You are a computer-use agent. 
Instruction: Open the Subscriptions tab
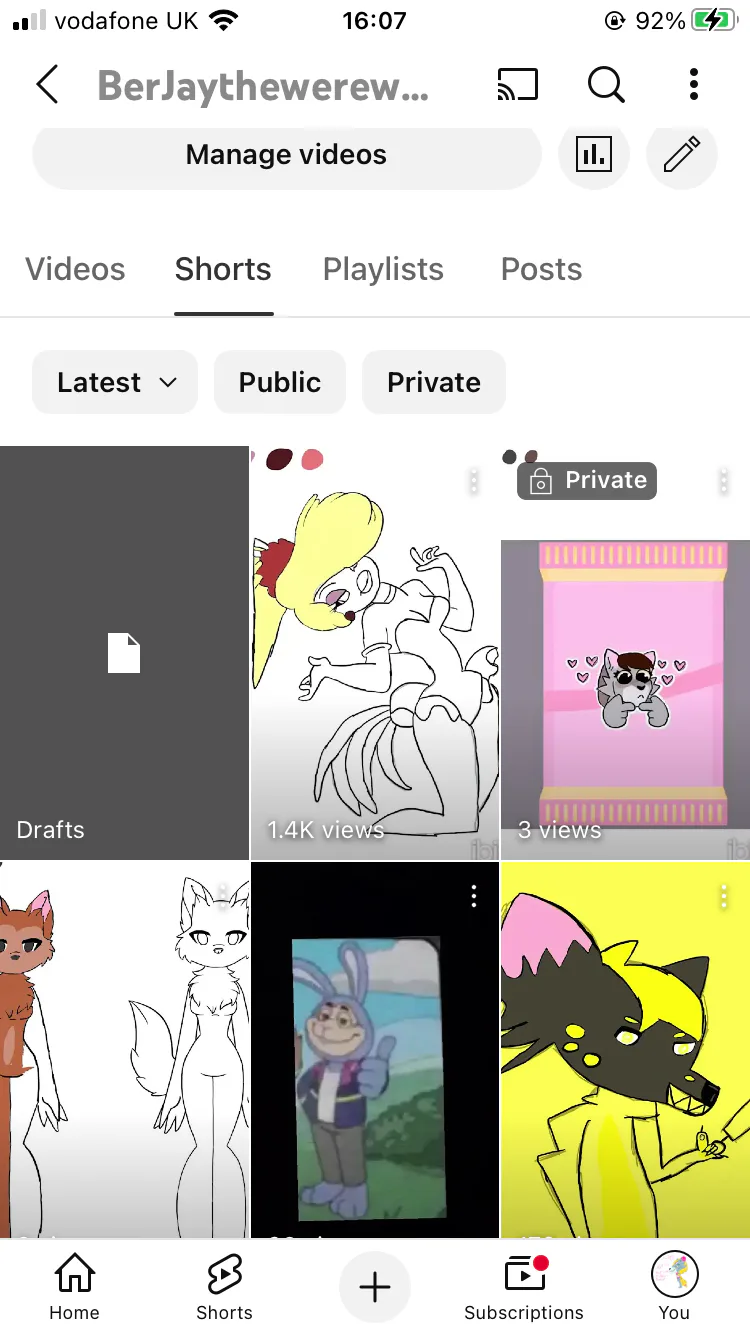[x=524, y=1287]
